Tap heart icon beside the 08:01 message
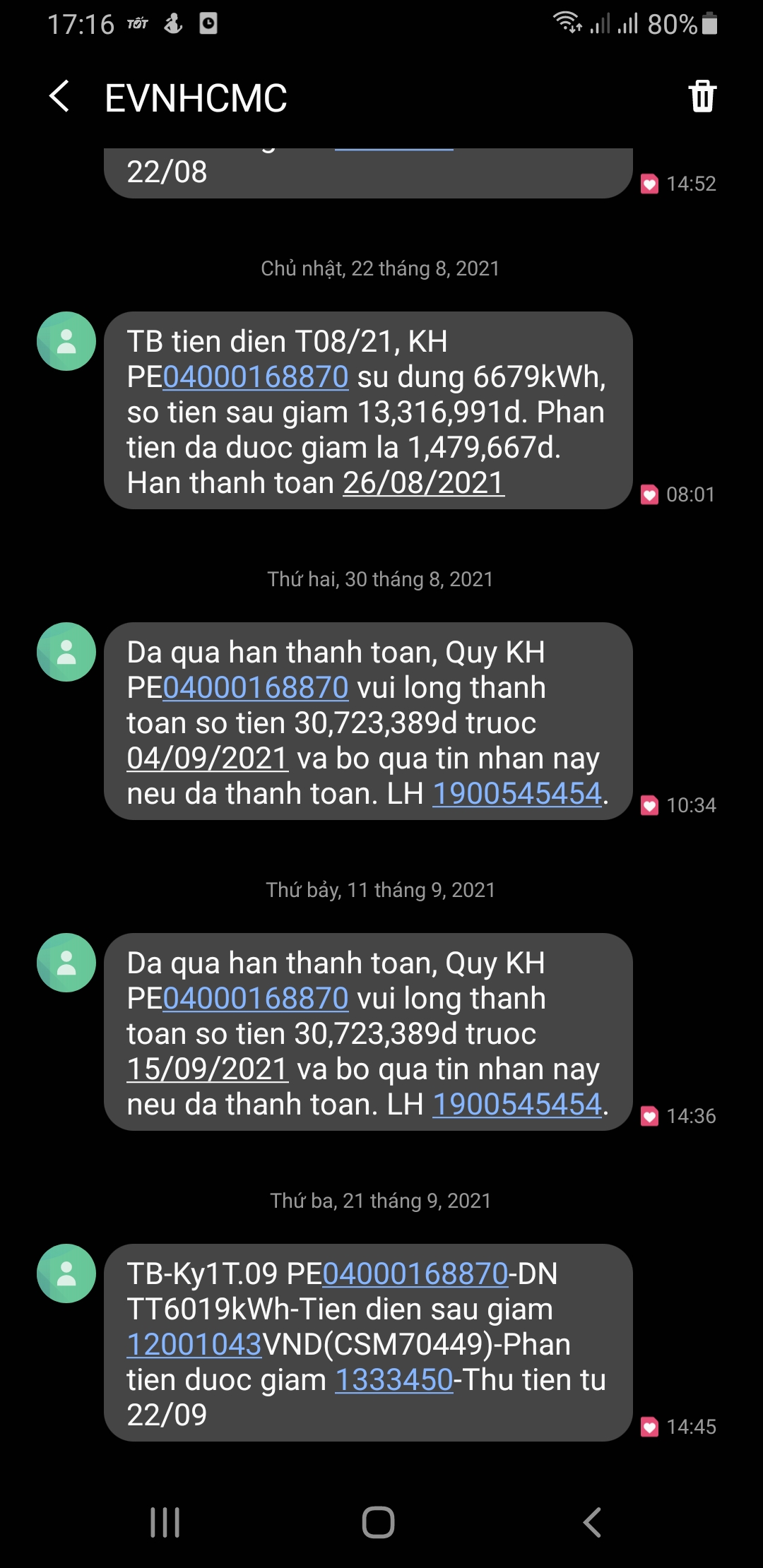This screenshot has width=763, height=1568. click(x=649, y=494)
